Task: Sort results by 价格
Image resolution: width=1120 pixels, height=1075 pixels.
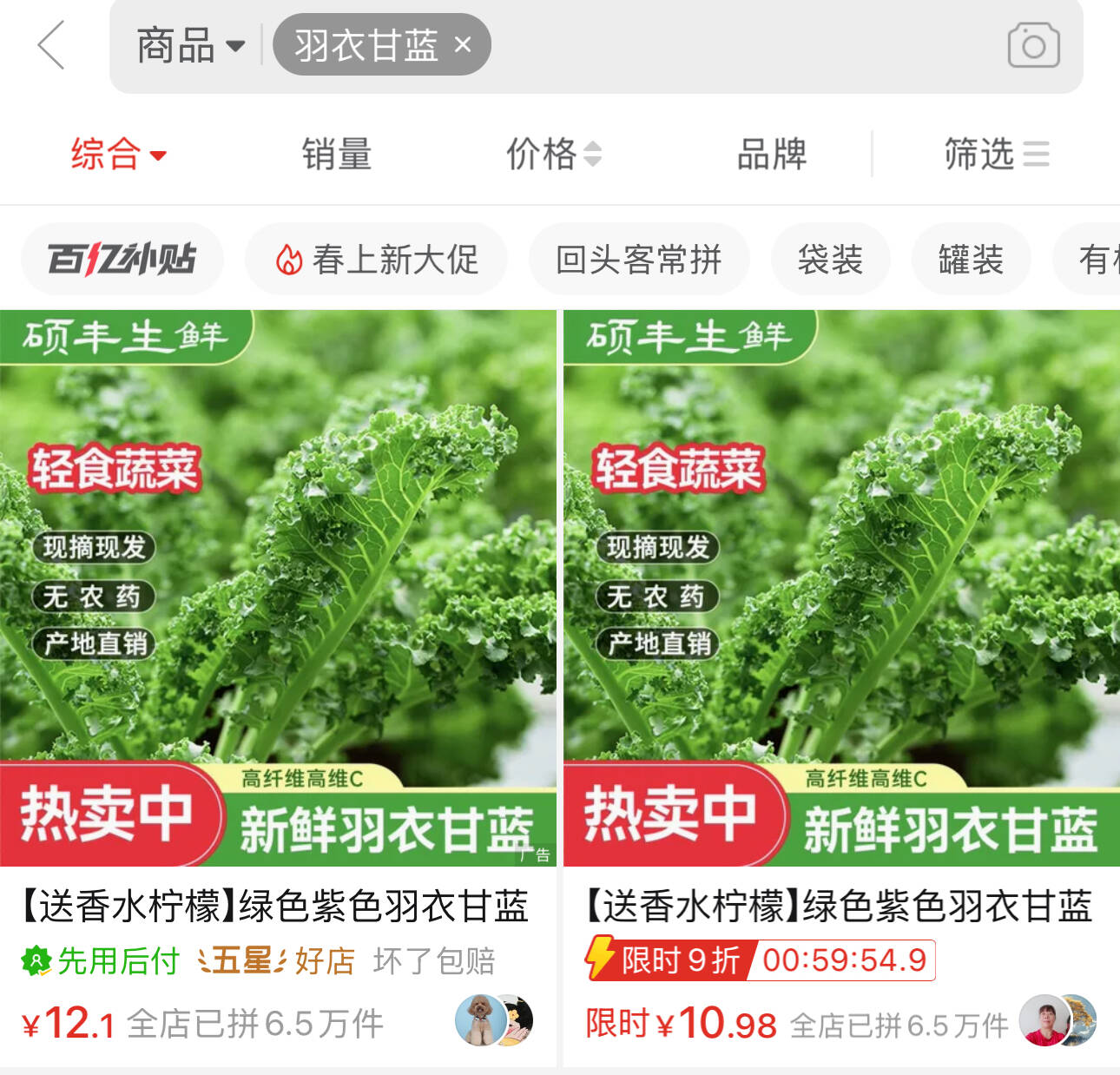Action: coord(553,155)
